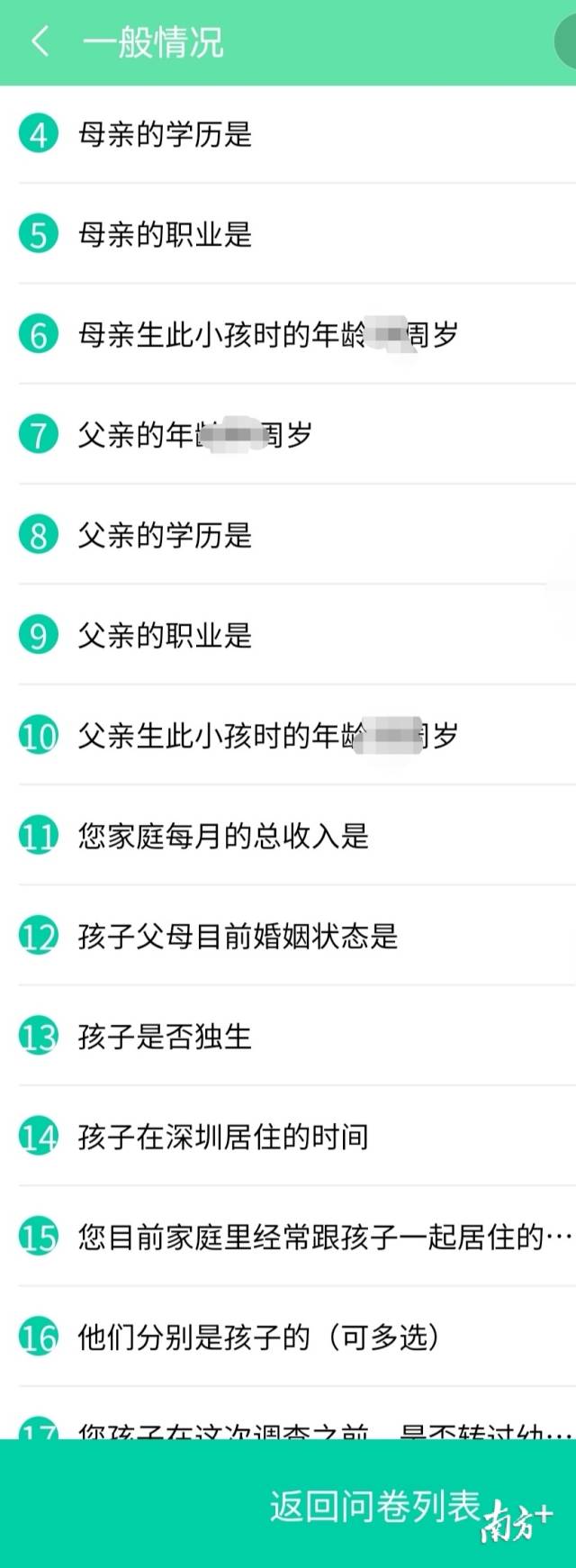Open question 11 您家庭每月的总收入是
This screenshot has height=1568, width=576.
pyautogui.click(x=223, y=836)
